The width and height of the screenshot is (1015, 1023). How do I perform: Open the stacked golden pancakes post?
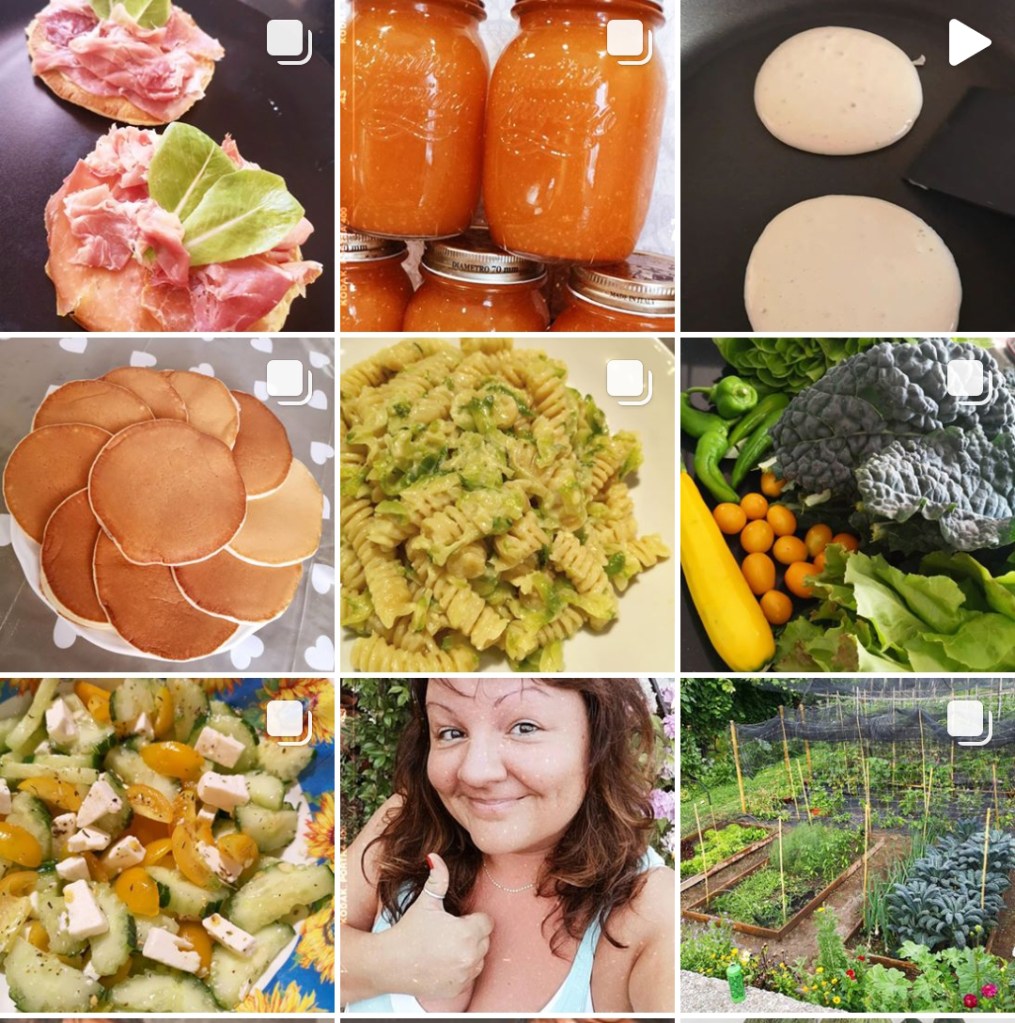click(x=166, y=505)
